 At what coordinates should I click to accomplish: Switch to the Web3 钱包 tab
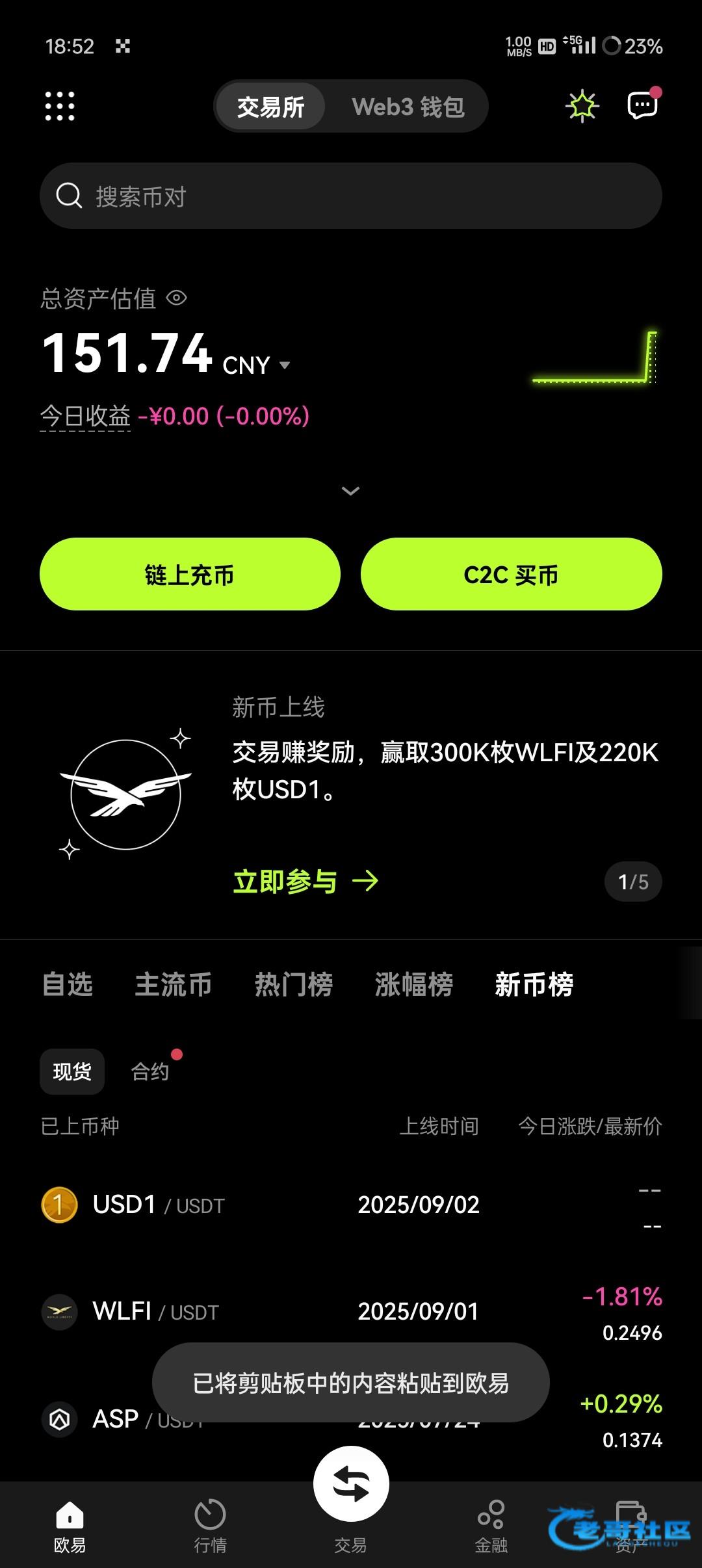click(408, 107)
